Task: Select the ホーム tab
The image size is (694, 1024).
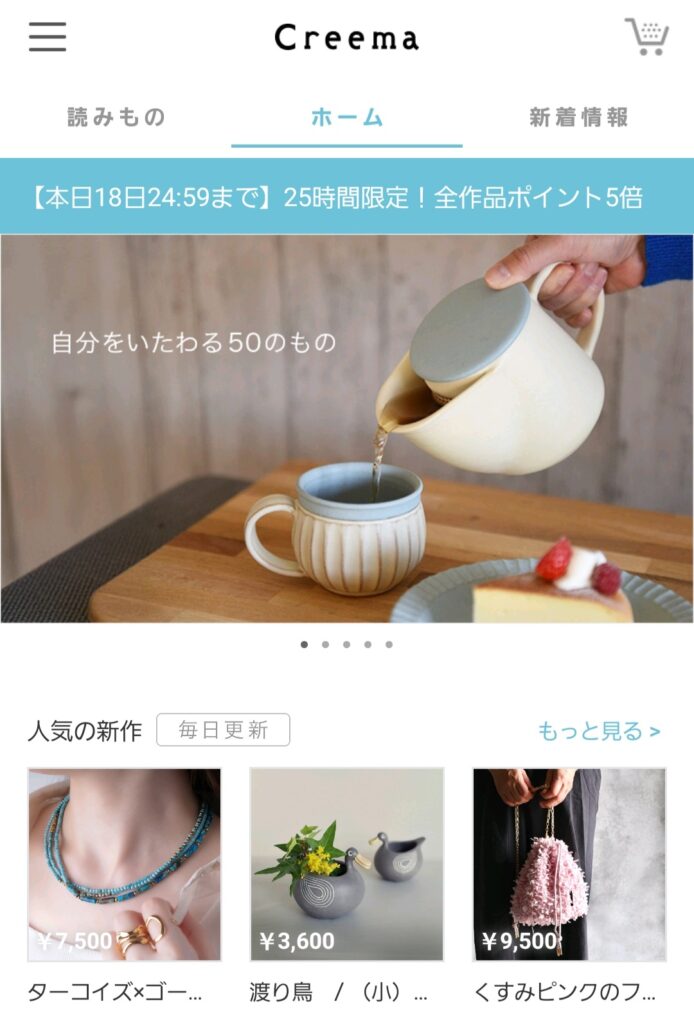Action: [347, 117]
